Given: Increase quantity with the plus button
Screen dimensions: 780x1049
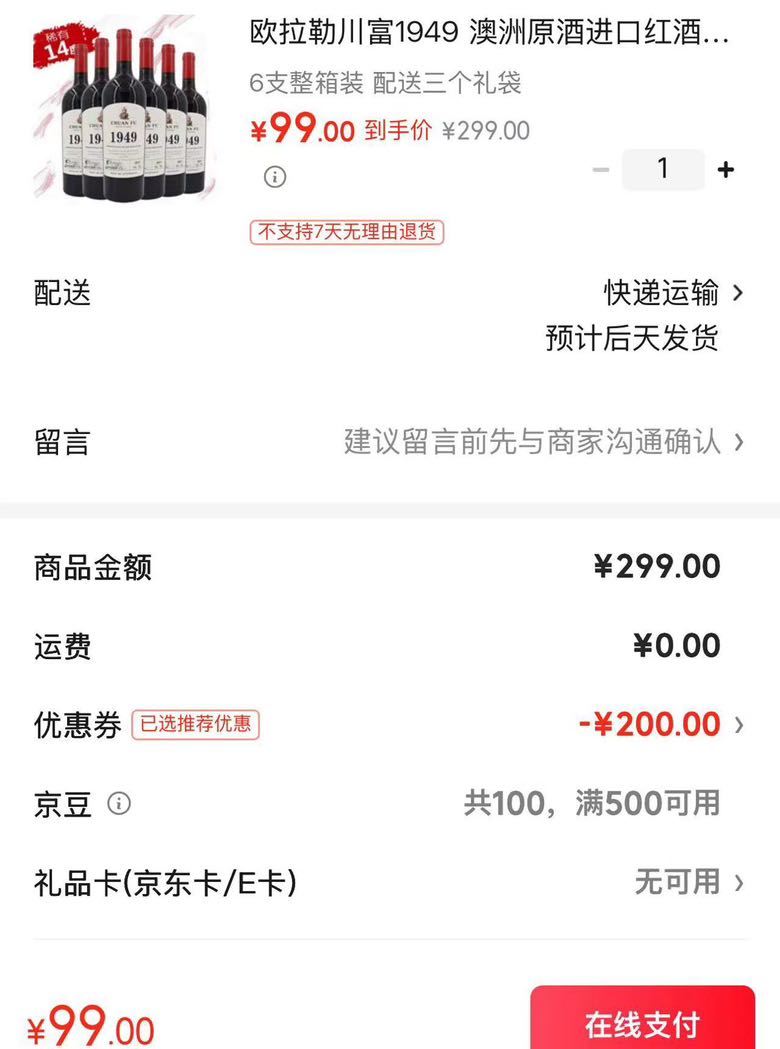Looking at the screenshot, I should [726, 170].
